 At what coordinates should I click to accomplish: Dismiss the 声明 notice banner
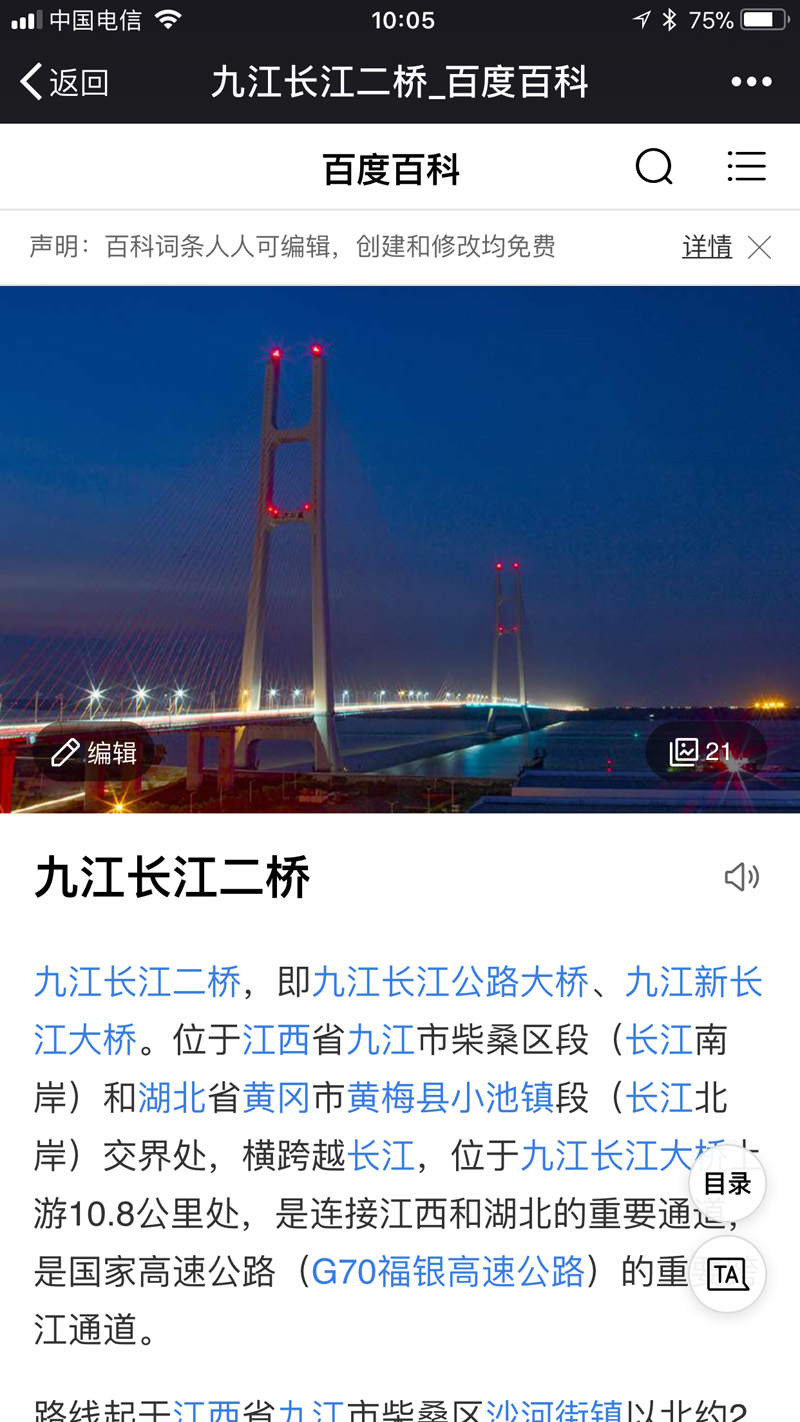click(760, 247)
